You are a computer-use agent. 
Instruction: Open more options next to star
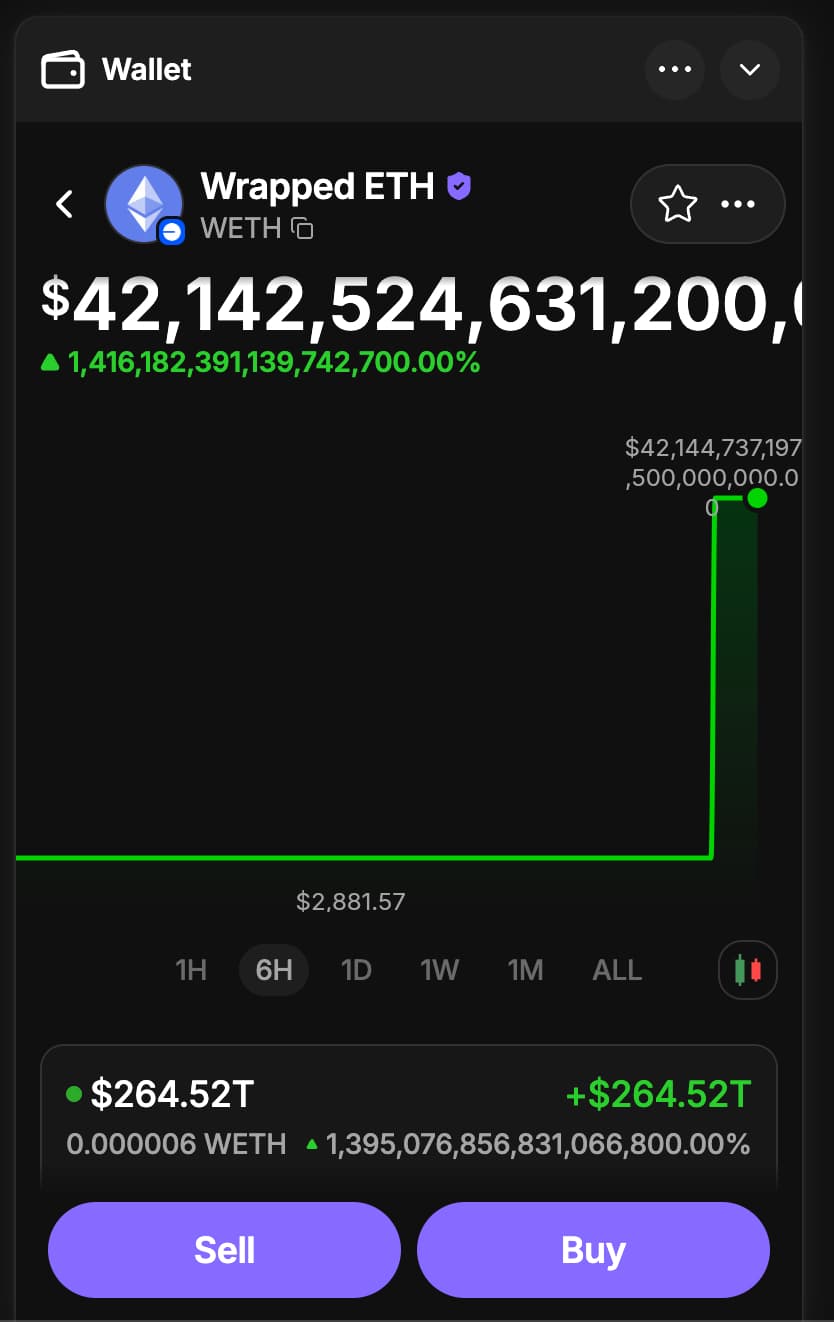[x=738, y=204]
